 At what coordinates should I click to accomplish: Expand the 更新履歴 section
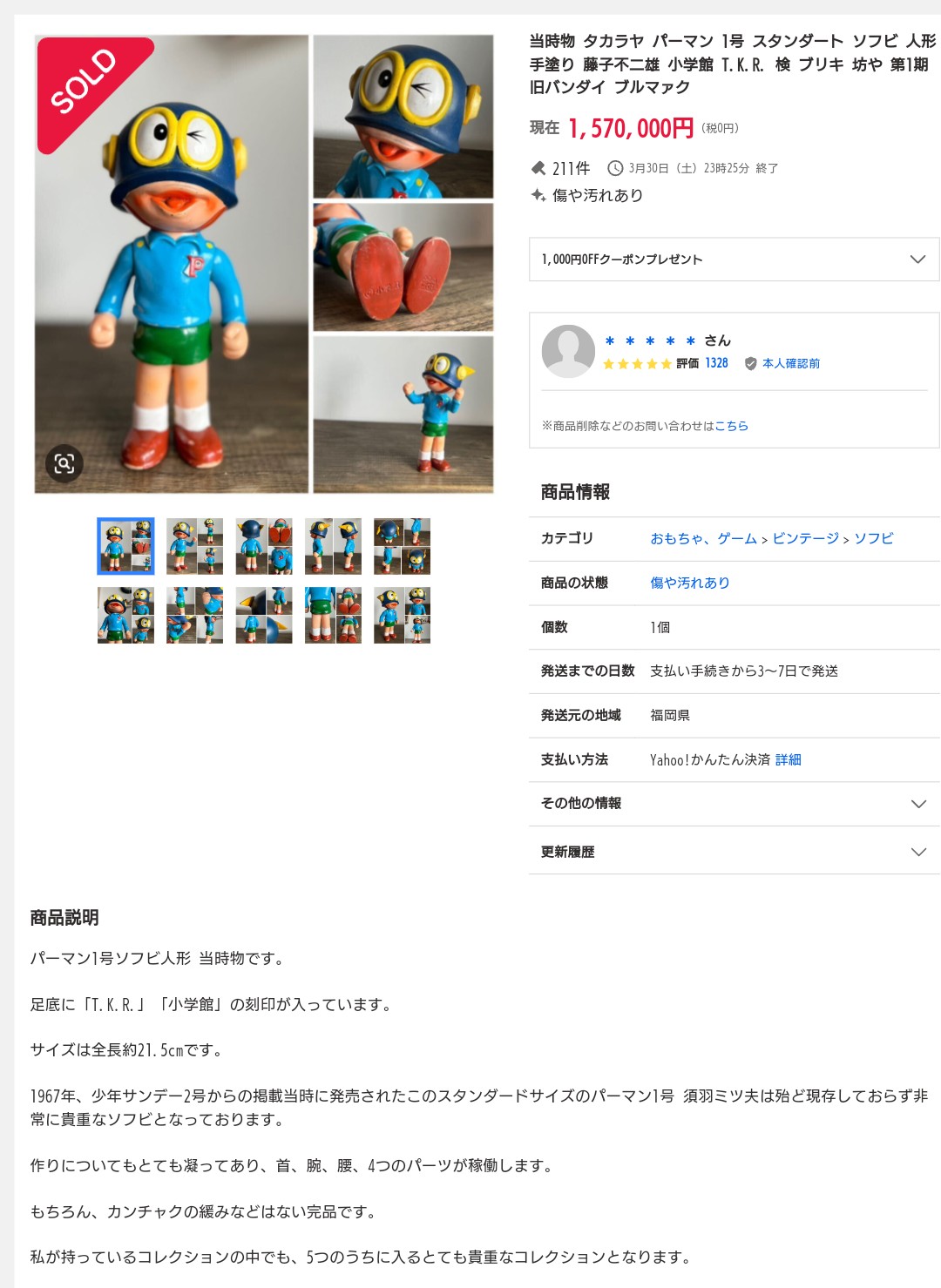click(x=734, y=852)
